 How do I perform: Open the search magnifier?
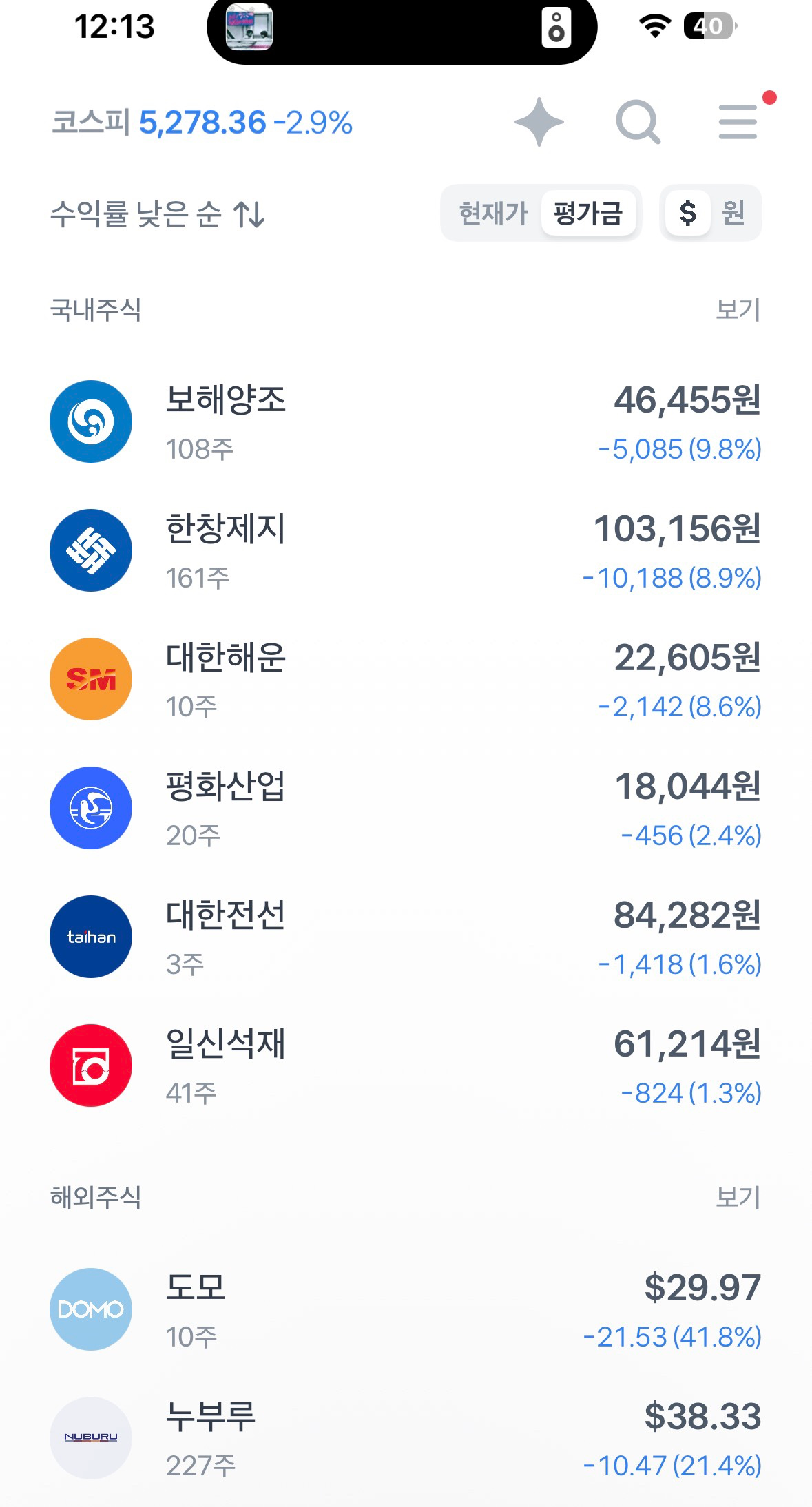[x=638, y=123]
